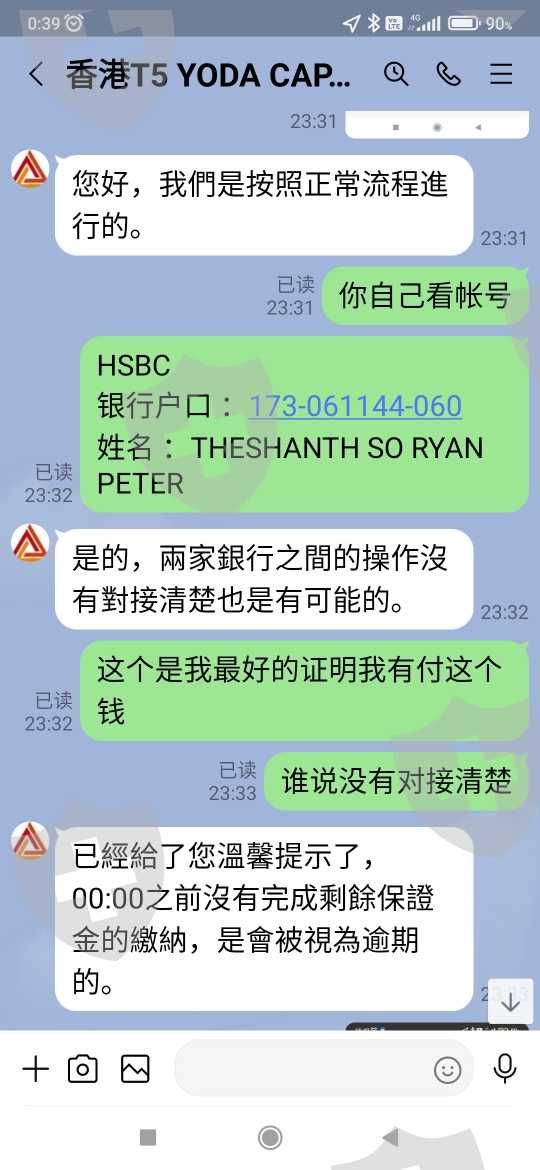Tap the account number link 173-061144-060
540x1170 pixels.
pos(355,406)
